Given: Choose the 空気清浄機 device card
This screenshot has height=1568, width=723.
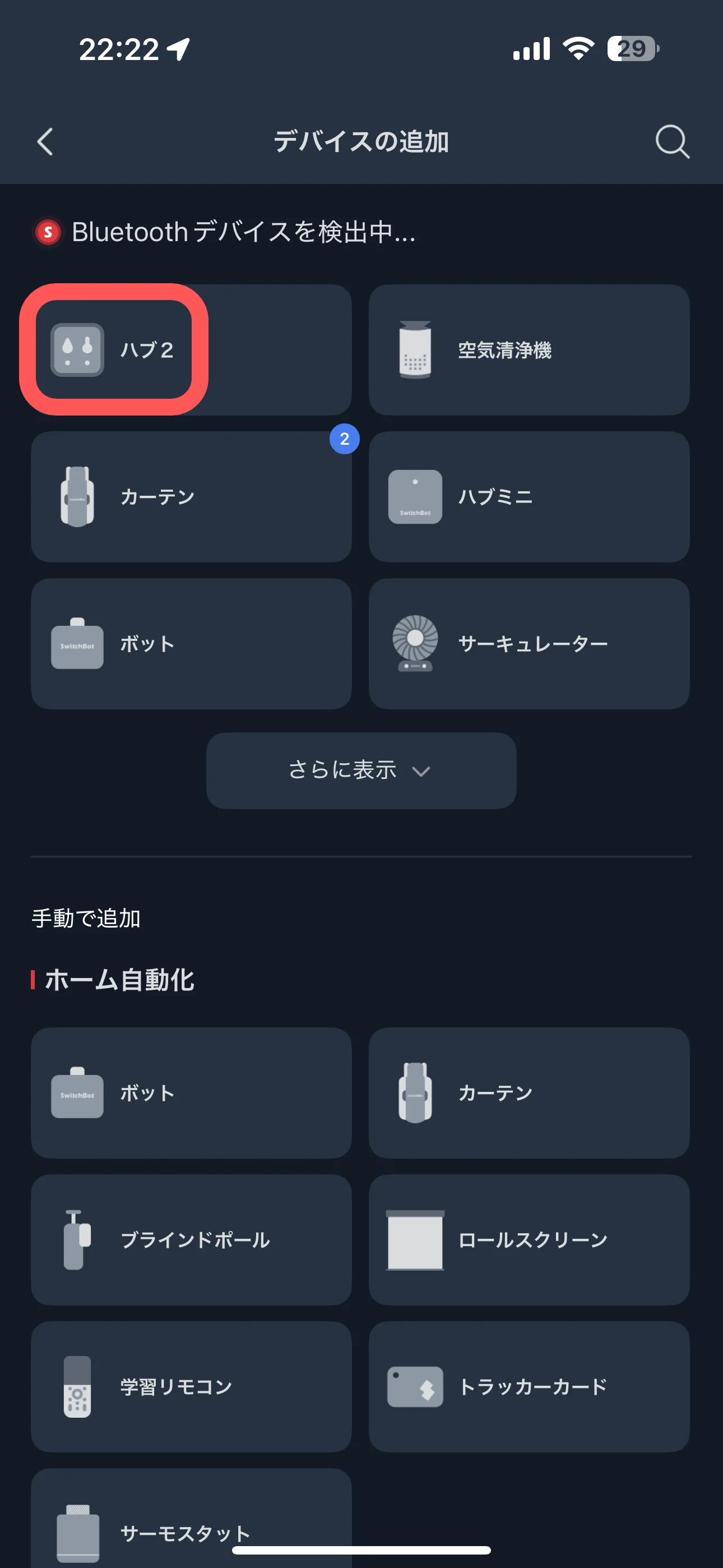Looking at the screenshot, I should click(529, 350).
